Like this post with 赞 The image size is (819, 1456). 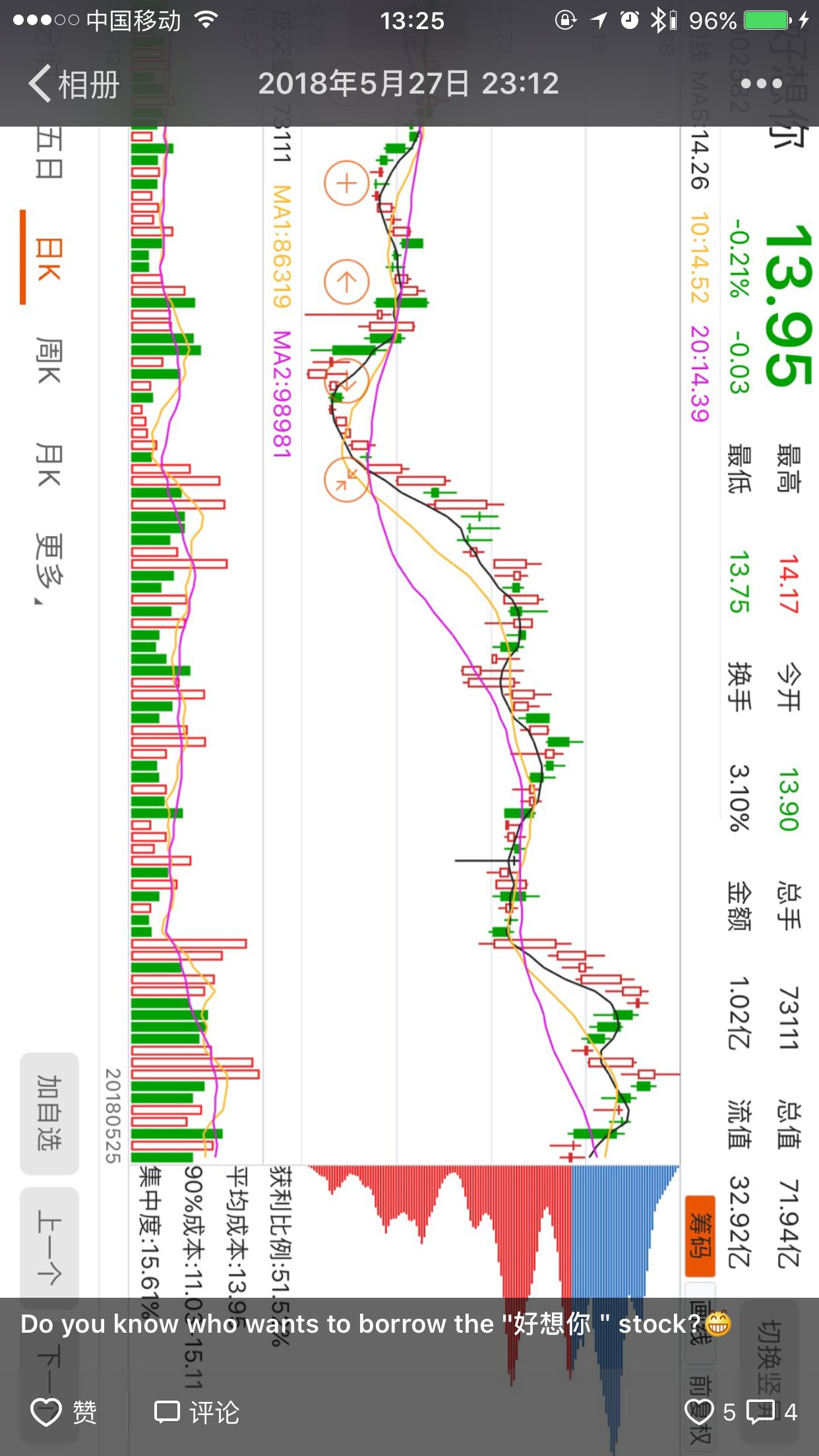point(64,1412)
